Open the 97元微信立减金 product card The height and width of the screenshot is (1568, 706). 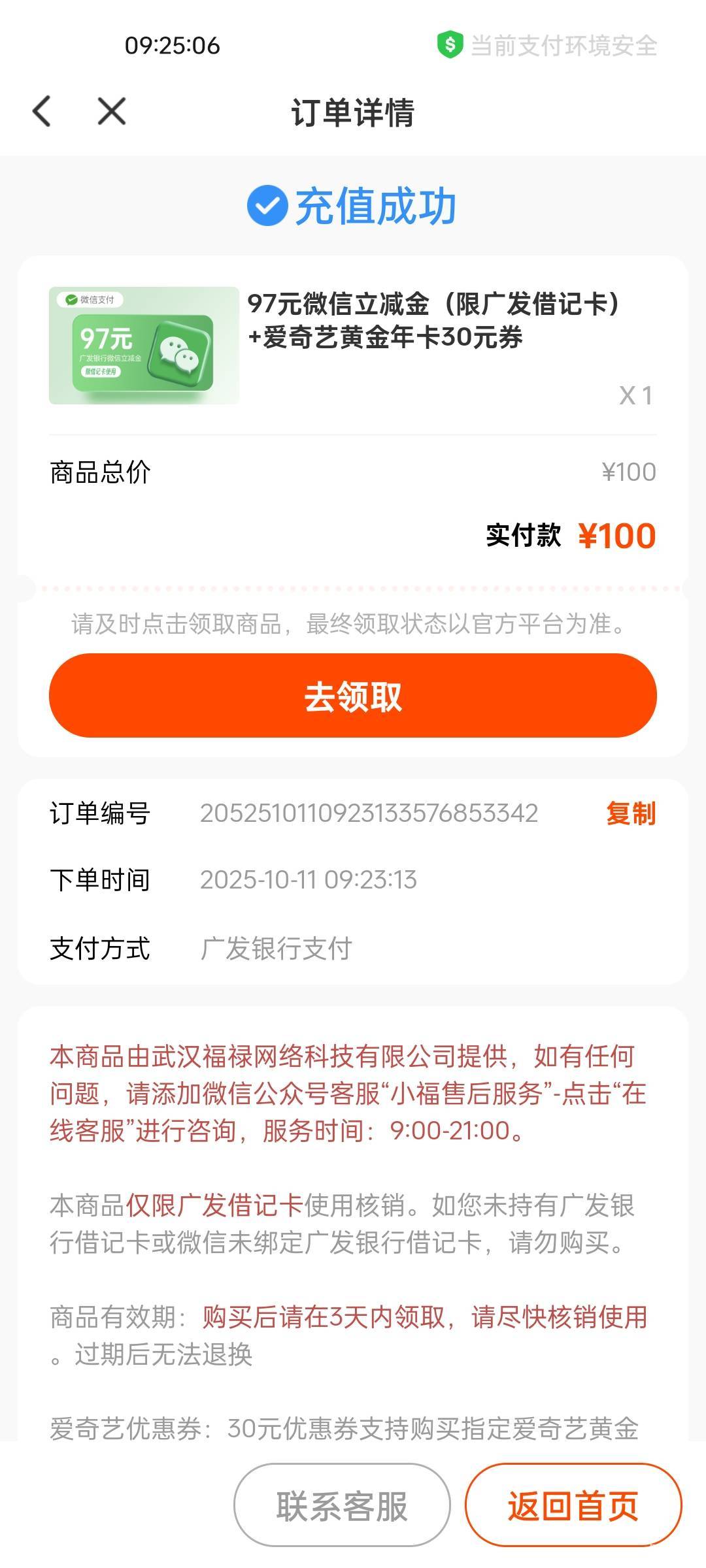pyautogui.click(x=353, y=345)
